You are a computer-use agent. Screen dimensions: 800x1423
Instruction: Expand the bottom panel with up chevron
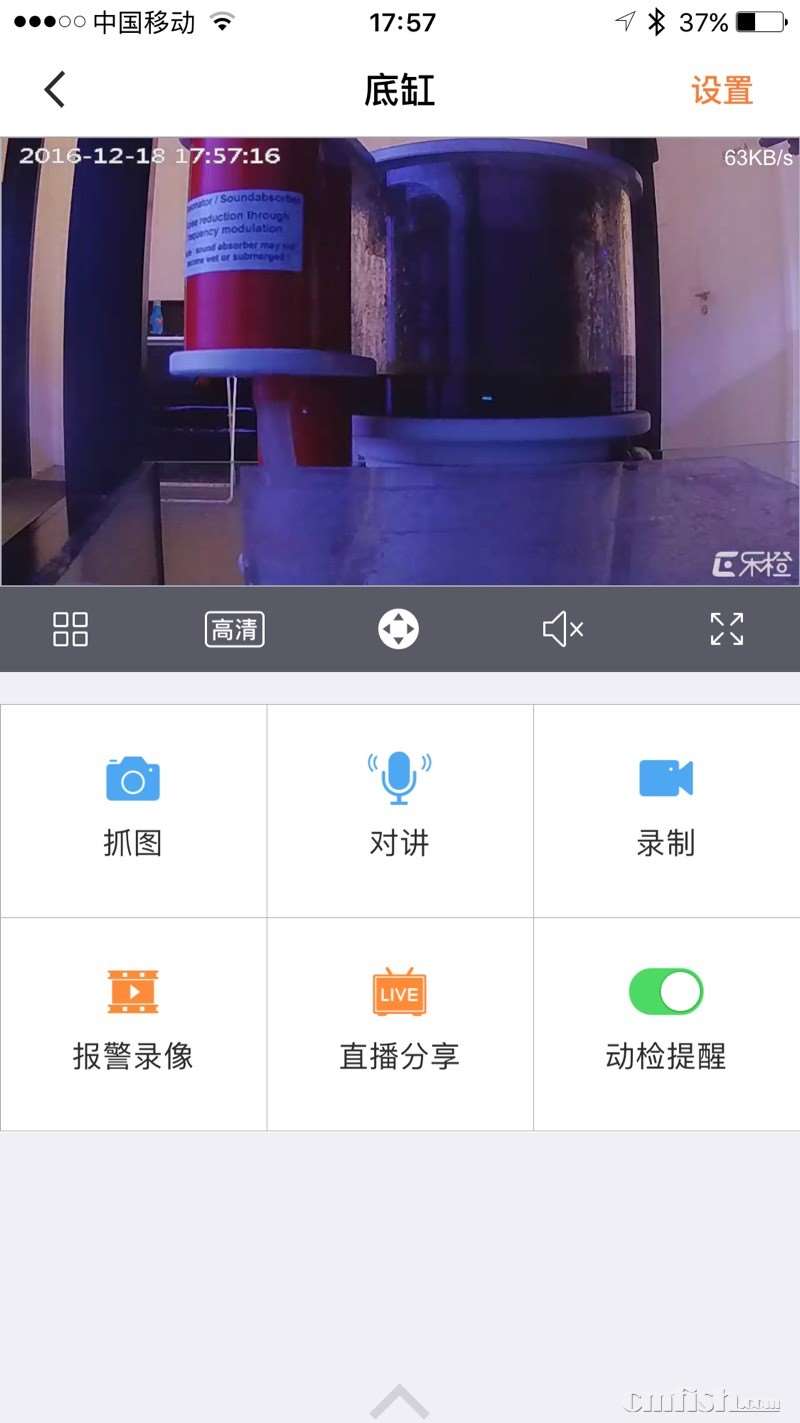coord(399,1400)
